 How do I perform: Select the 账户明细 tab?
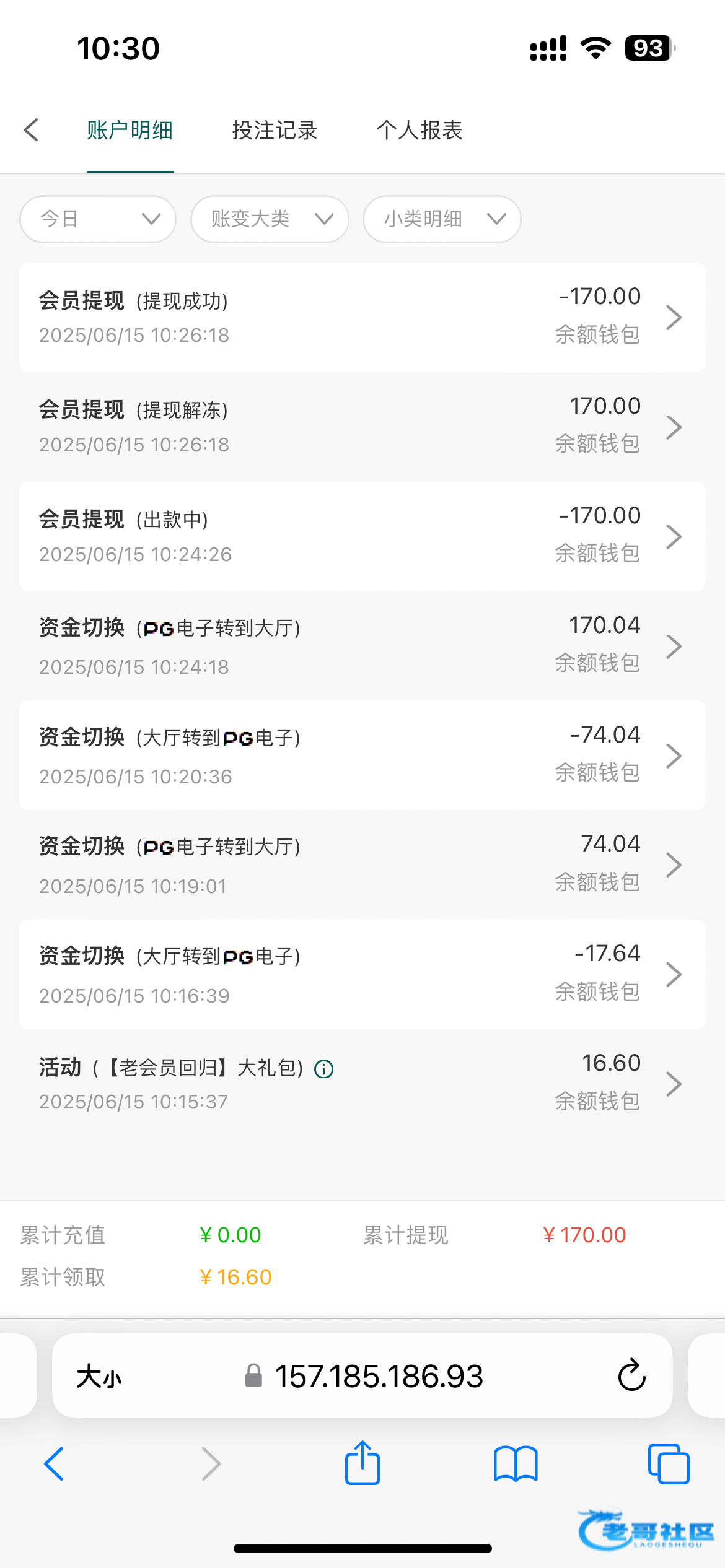click(130, 130)
